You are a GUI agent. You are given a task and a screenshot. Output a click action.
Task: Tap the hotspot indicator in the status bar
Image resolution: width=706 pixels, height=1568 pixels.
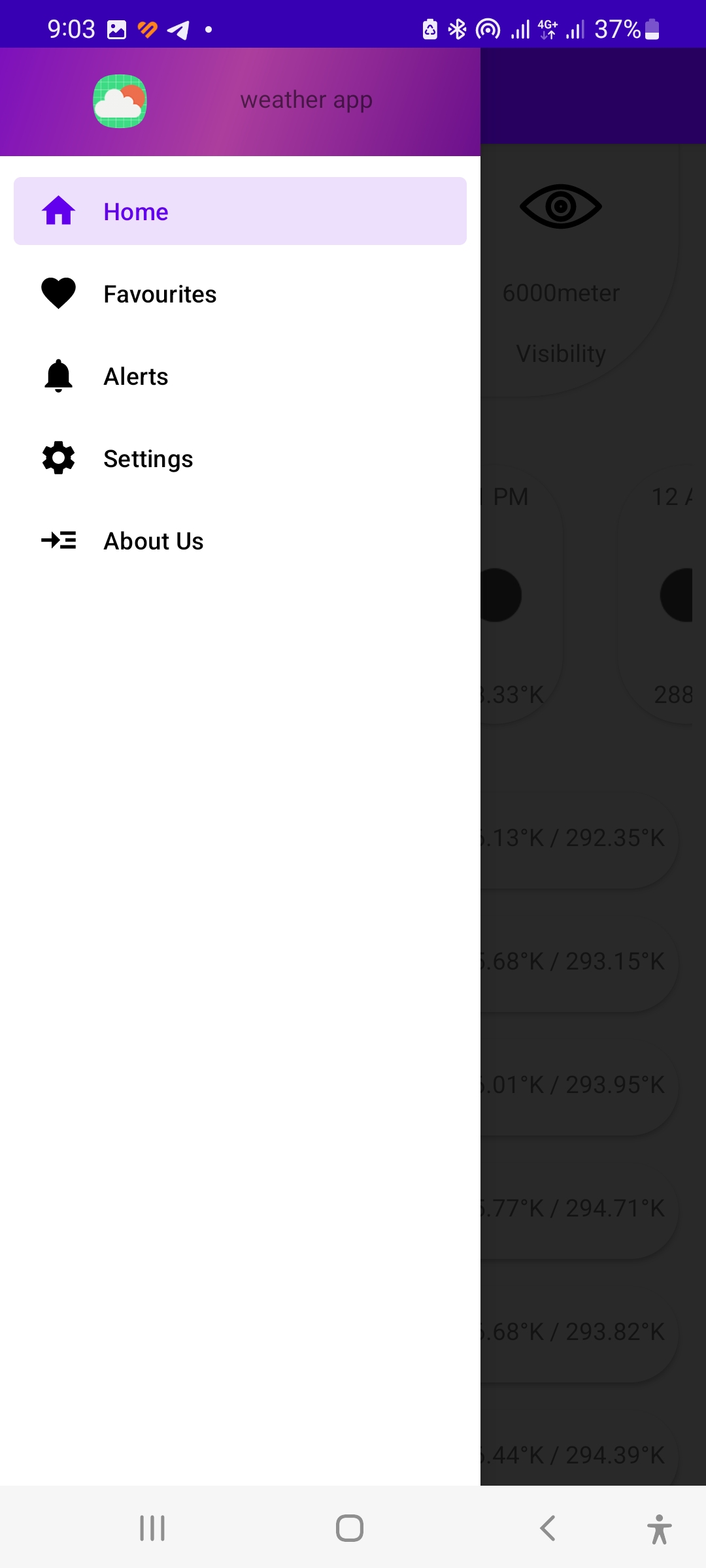pos(486,27)
